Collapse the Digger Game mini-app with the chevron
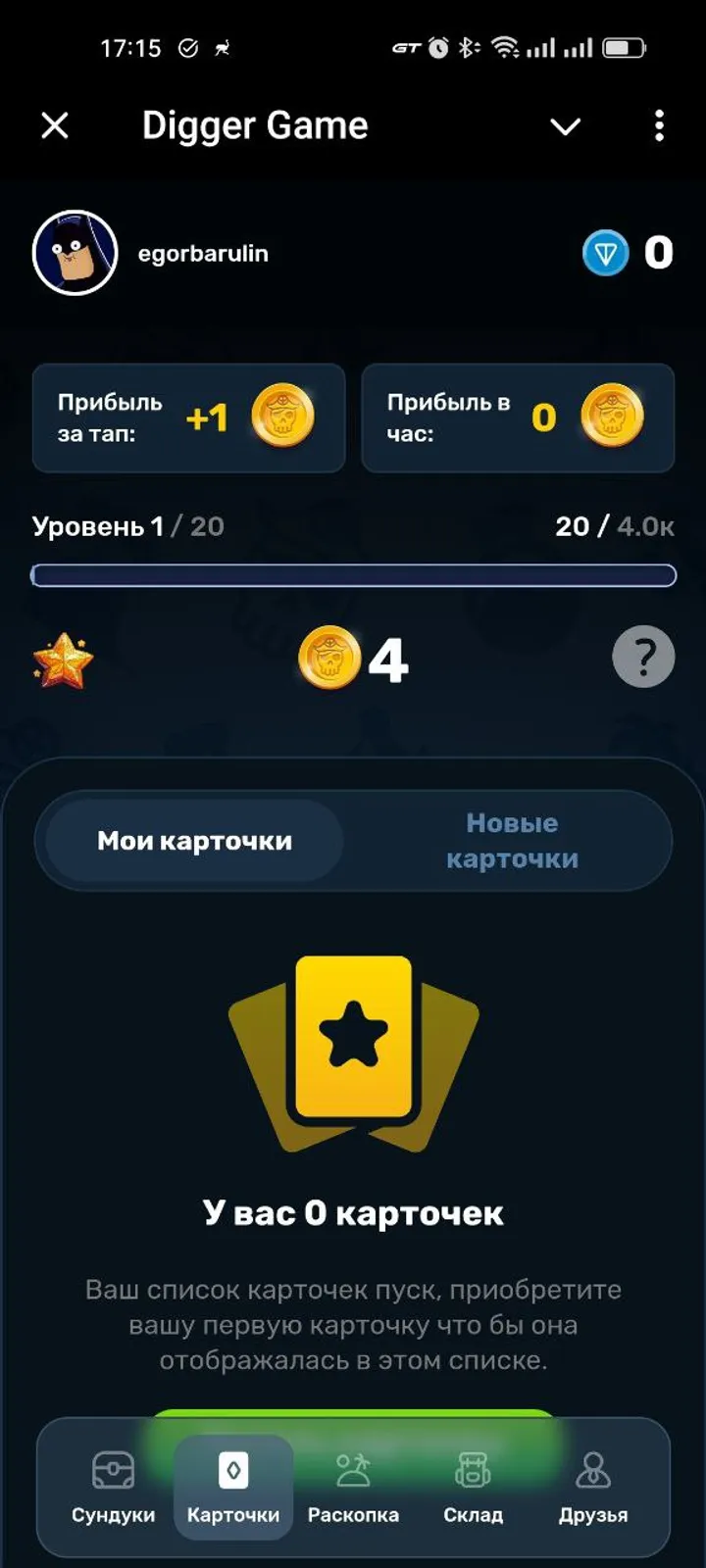Viewport: 706px width, 1568px height. tap(565, 125)
